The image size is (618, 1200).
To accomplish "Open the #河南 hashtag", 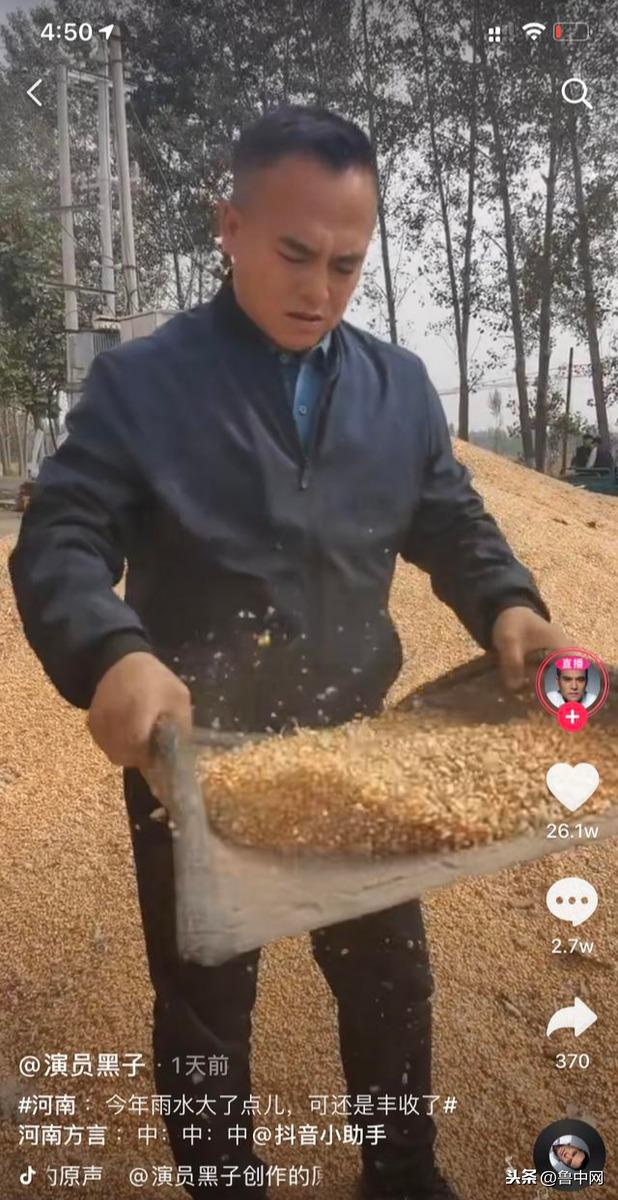I will point(47,1105).
